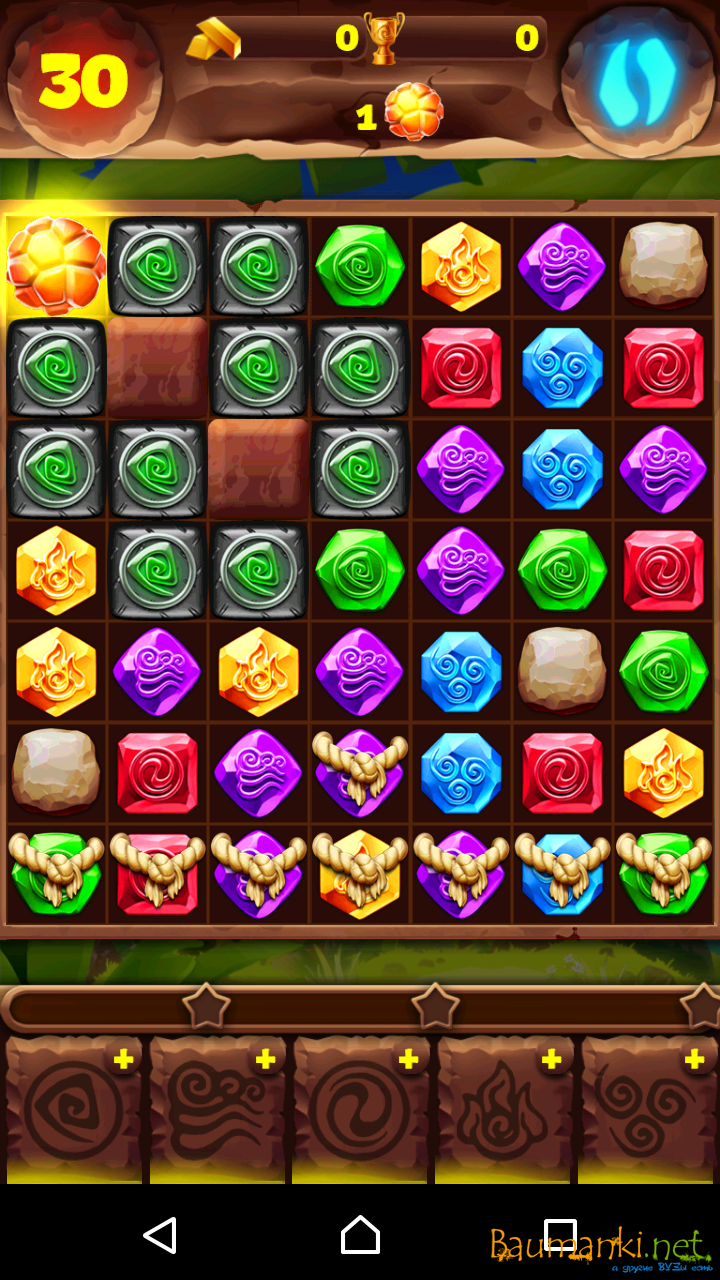Add the wind swirl booster

(266, 1060)
